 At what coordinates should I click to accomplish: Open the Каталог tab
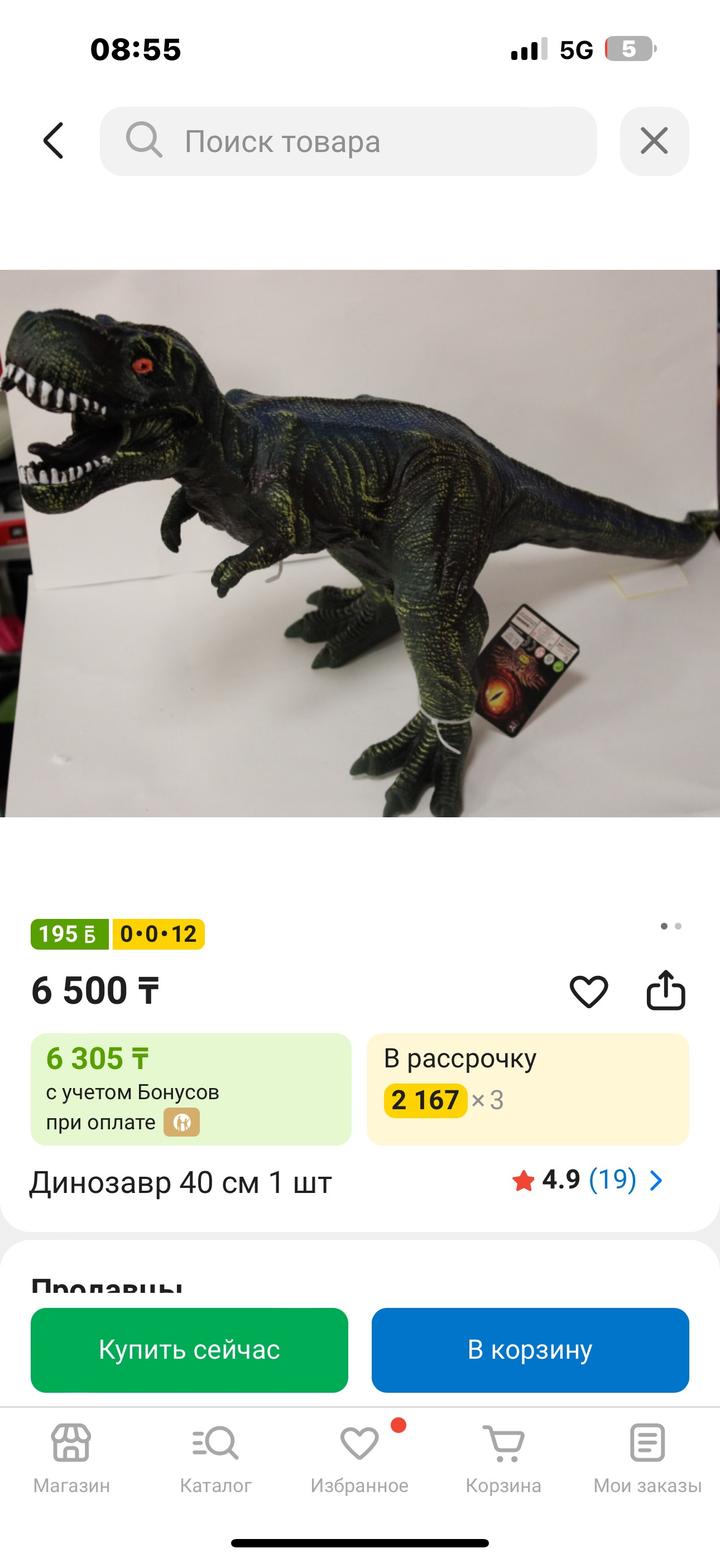(x=215, y=1458)
